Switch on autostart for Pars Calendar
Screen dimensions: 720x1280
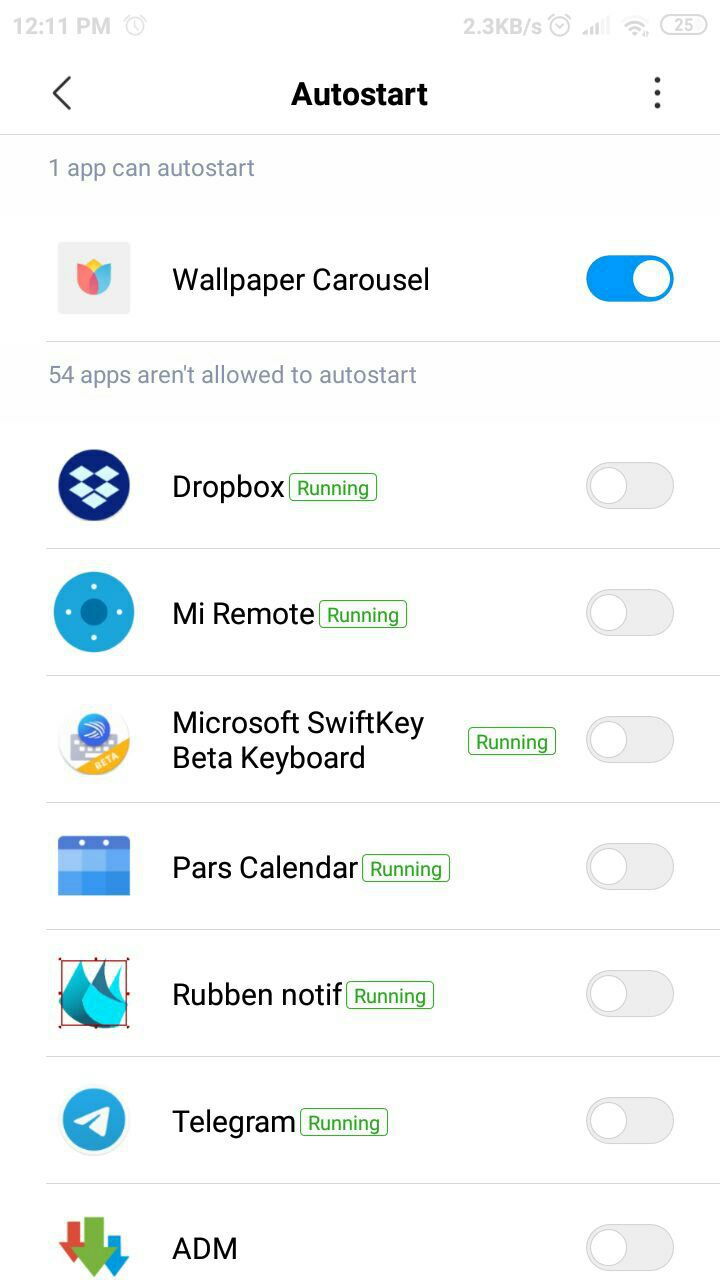pos(629,867)
